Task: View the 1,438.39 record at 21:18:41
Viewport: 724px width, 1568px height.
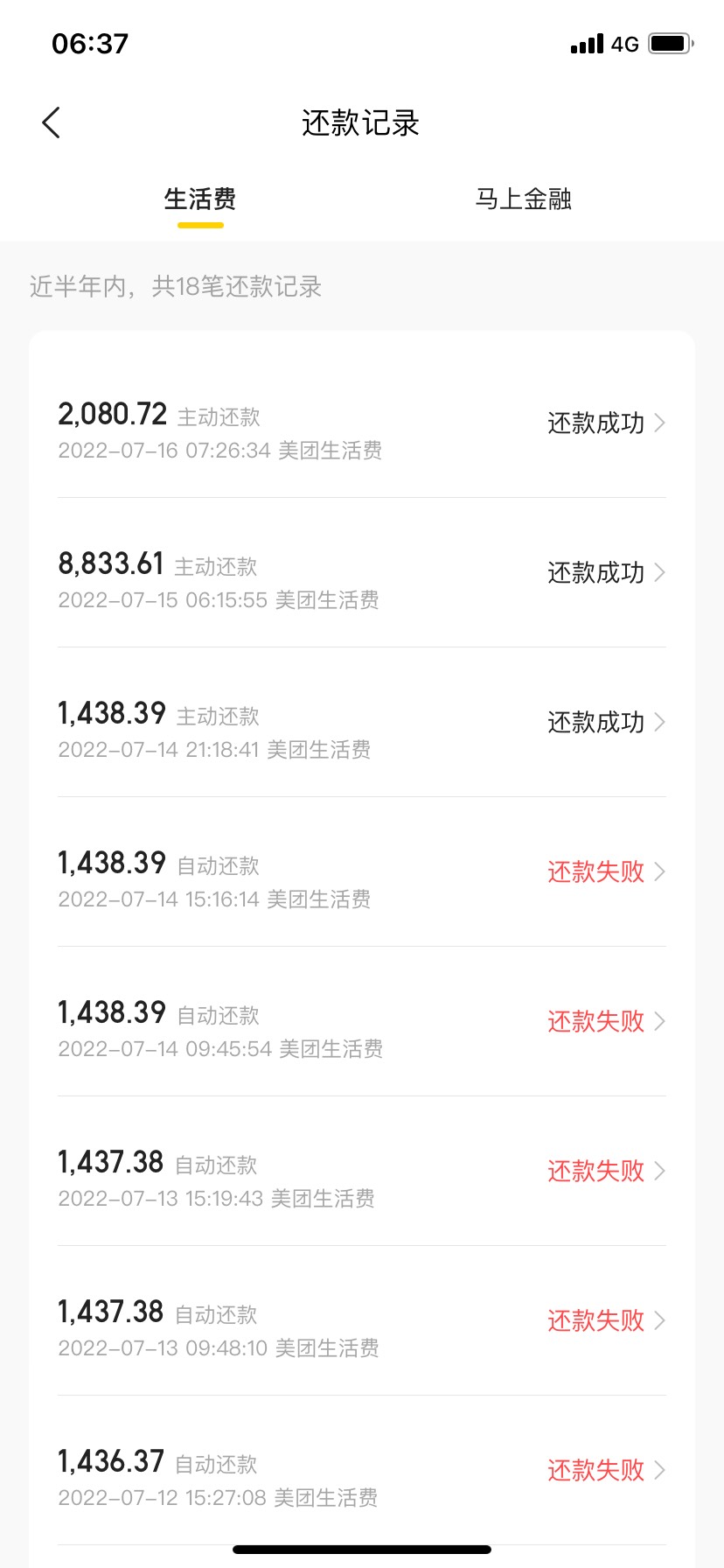Action: pyautogui.click(x=362, y=722)
